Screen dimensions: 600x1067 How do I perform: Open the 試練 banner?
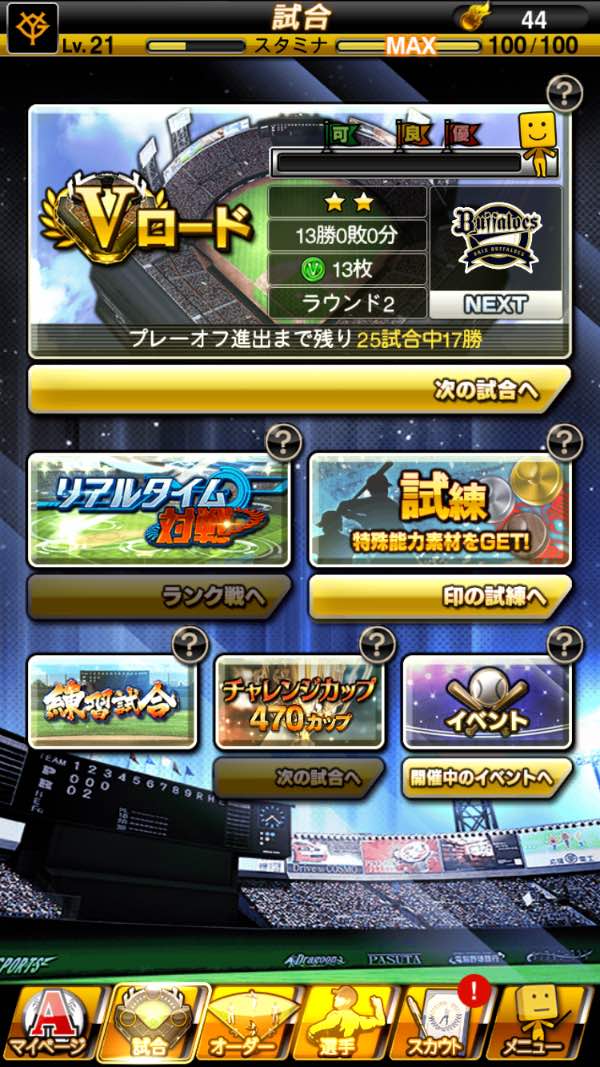point(439,509)
